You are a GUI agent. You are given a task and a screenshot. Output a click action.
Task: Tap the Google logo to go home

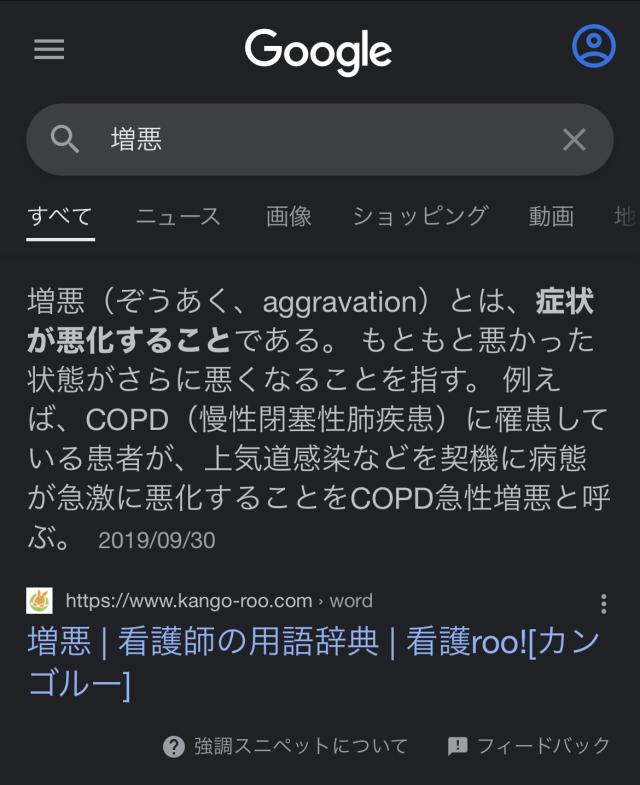(x=318, y=50)
